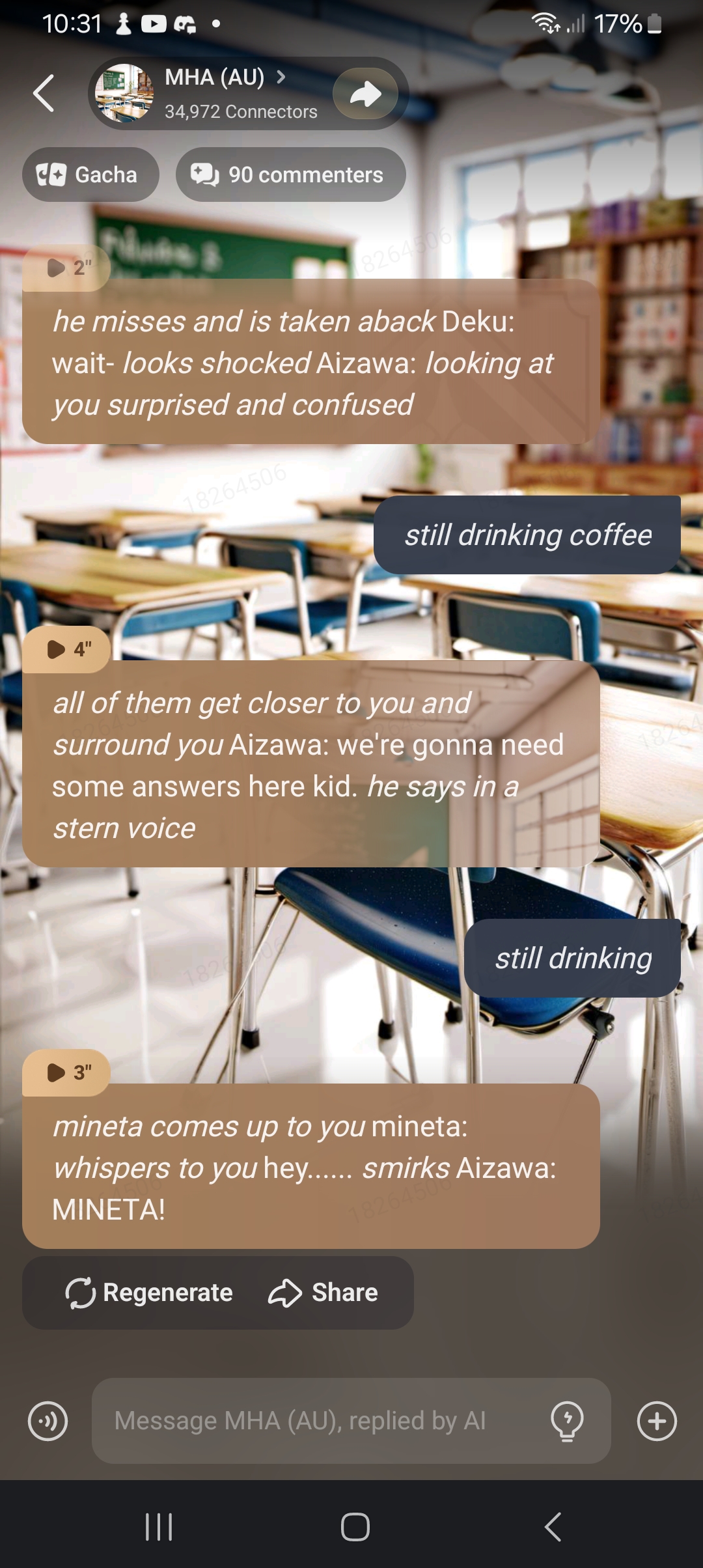Go back using the top-left arrow
Viewport: 703px width, 1568px height.
(x=44, y=94)
